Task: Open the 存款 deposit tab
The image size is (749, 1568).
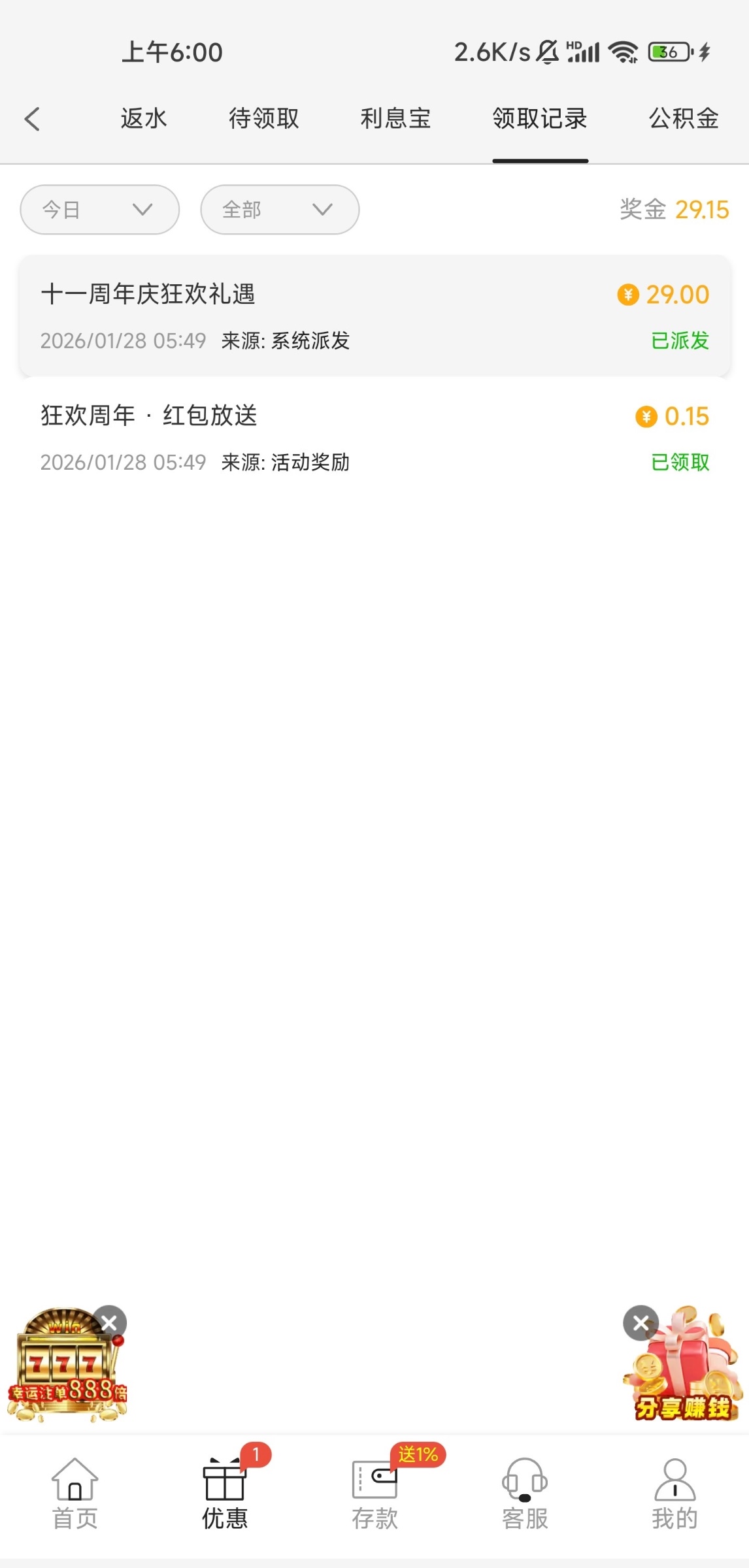Action: pos(374,1496)
